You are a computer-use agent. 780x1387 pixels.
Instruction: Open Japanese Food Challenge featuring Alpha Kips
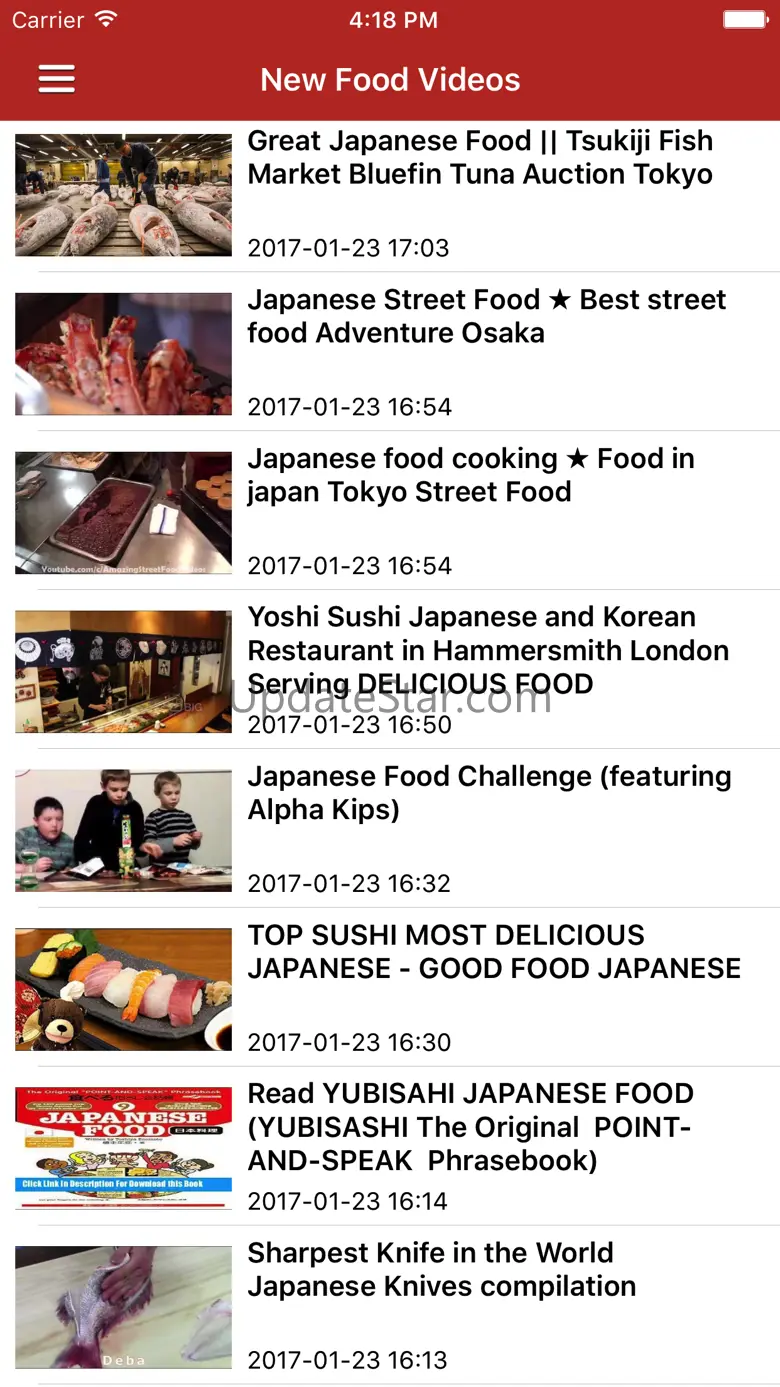point(489,793)
